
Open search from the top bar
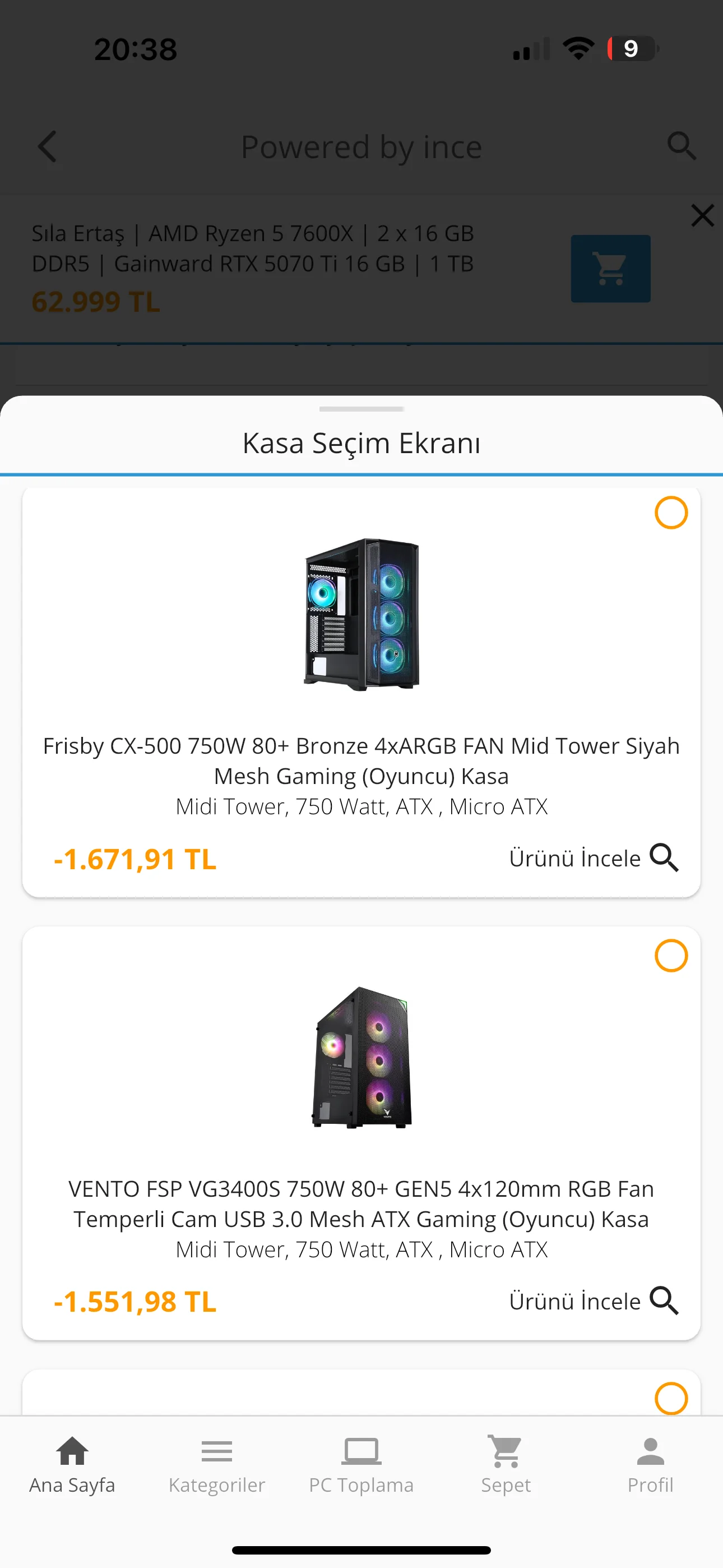681,147
